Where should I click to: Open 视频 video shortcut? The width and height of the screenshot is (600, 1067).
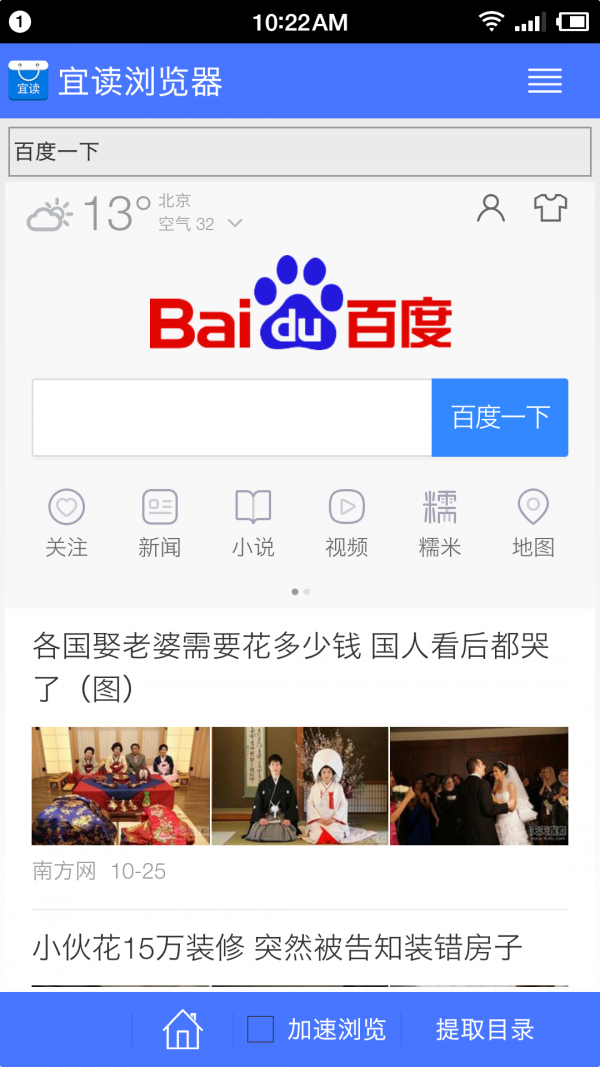click(x=346, y=522)
